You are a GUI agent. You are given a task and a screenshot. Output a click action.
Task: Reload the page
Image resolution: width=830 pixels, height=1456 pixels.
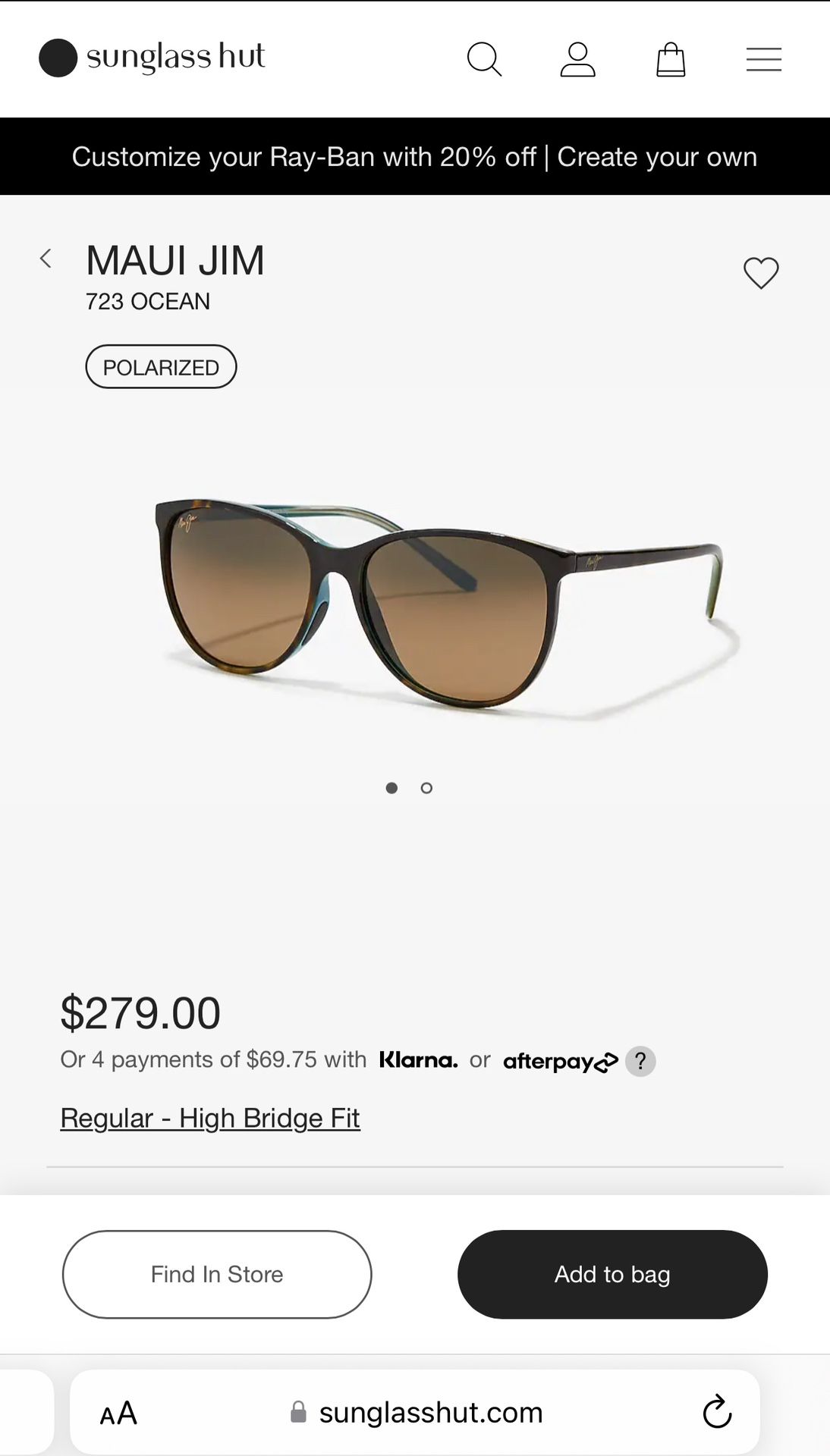point(717,1412)
